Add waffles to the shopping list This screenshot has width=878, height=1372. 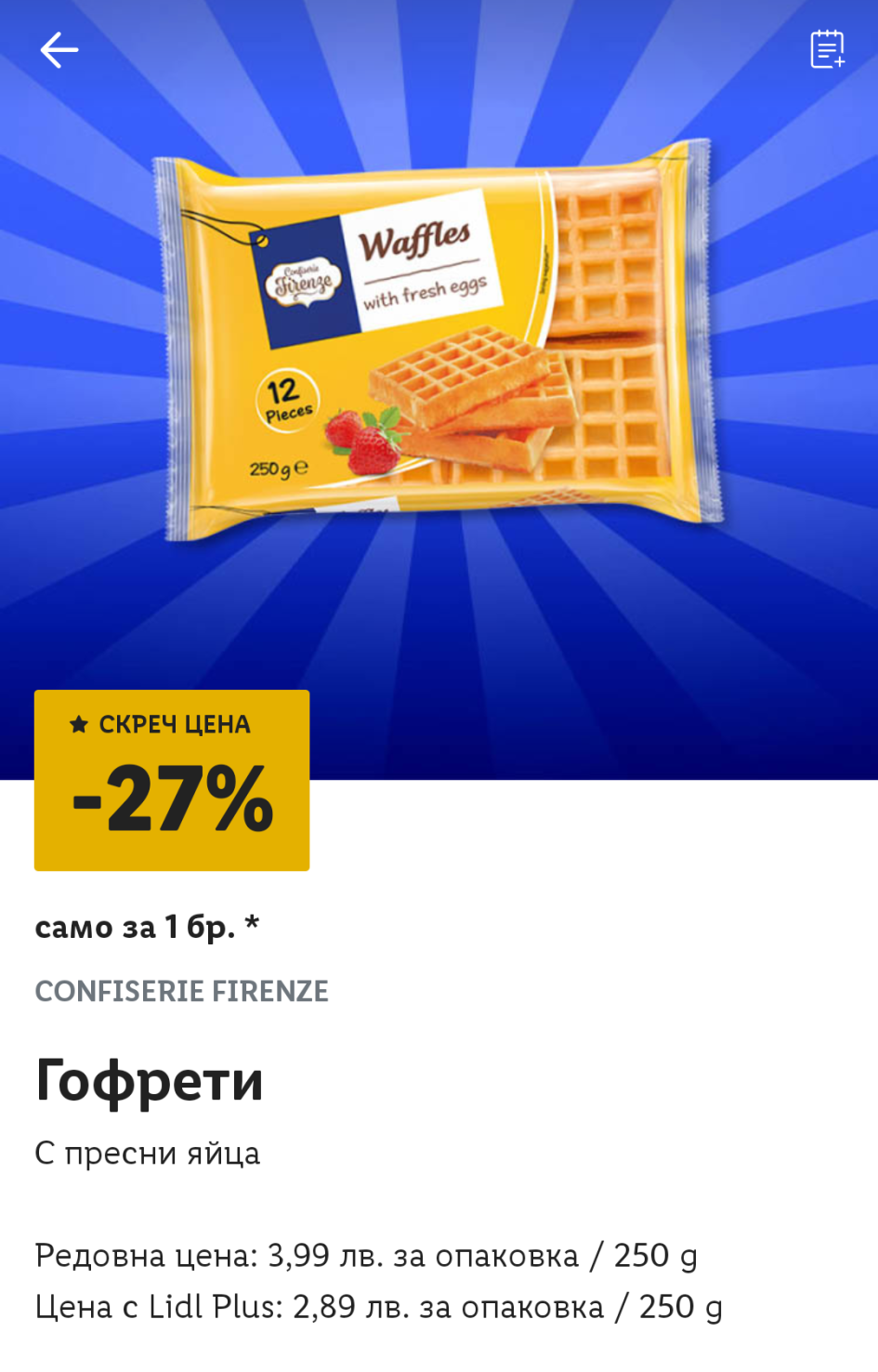pyautogui.click(x=826, y=49)
